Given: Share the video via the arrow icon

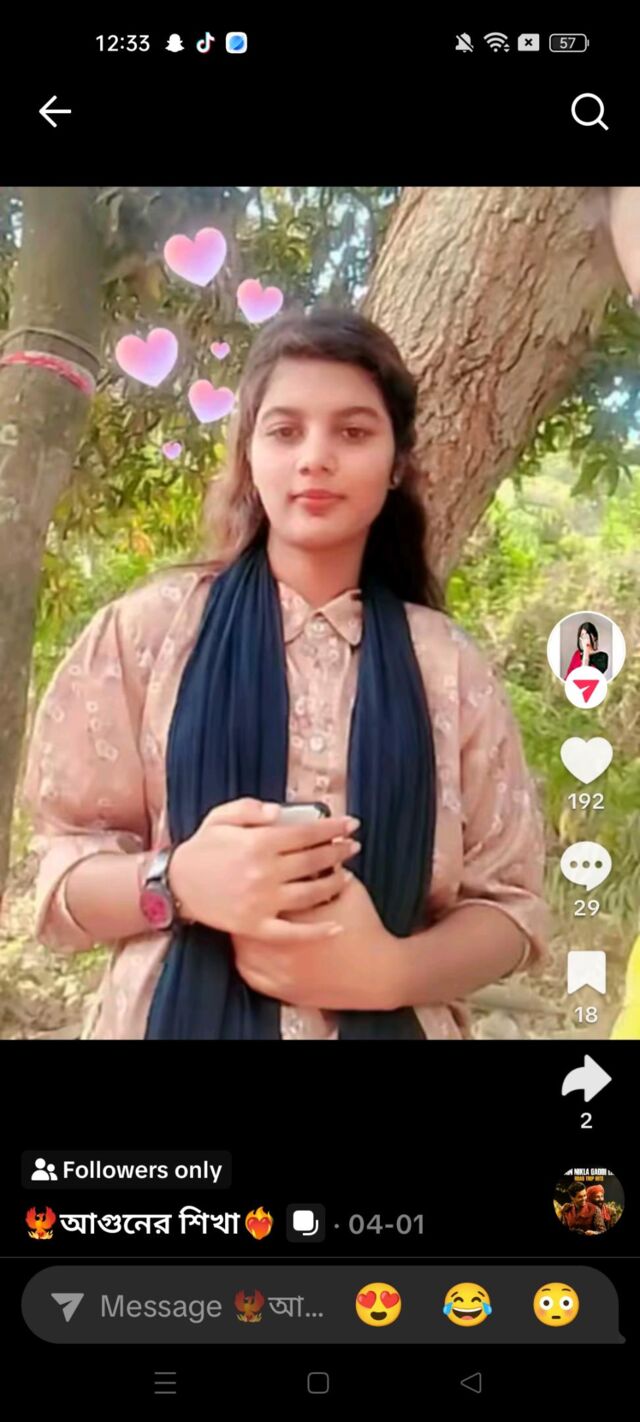Looking at the screenshot, I should coord(586,1079).
